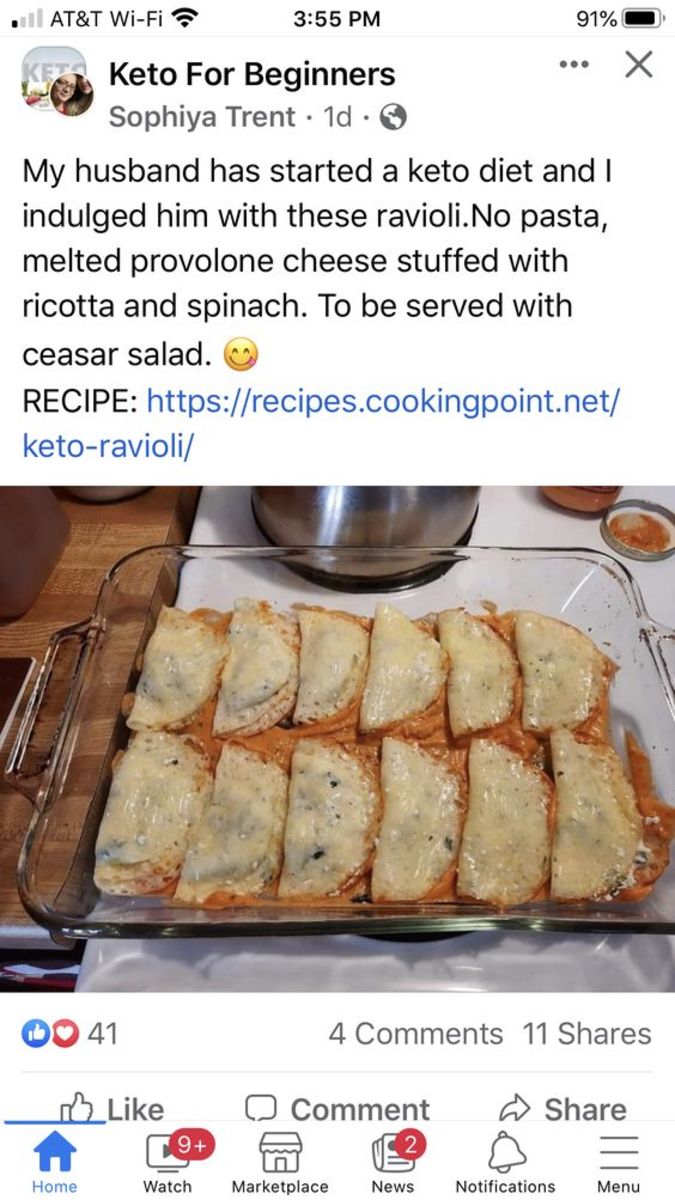The height and width of the screenshot is (1200, 675).
Task: See the 11 shares
Action: coord(586,1033)
